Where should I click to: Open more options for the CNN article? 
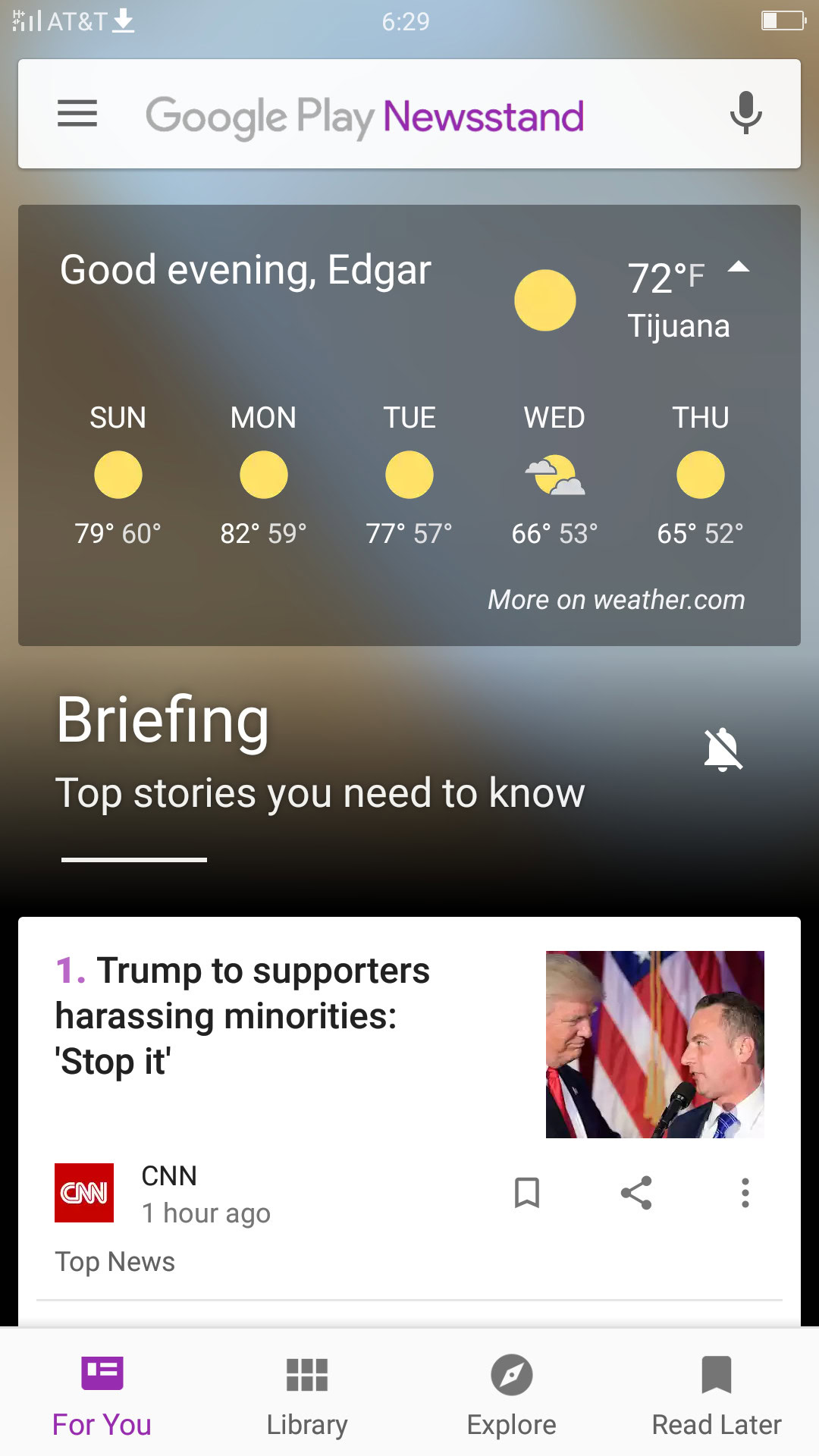click(x=745, y=1193)
